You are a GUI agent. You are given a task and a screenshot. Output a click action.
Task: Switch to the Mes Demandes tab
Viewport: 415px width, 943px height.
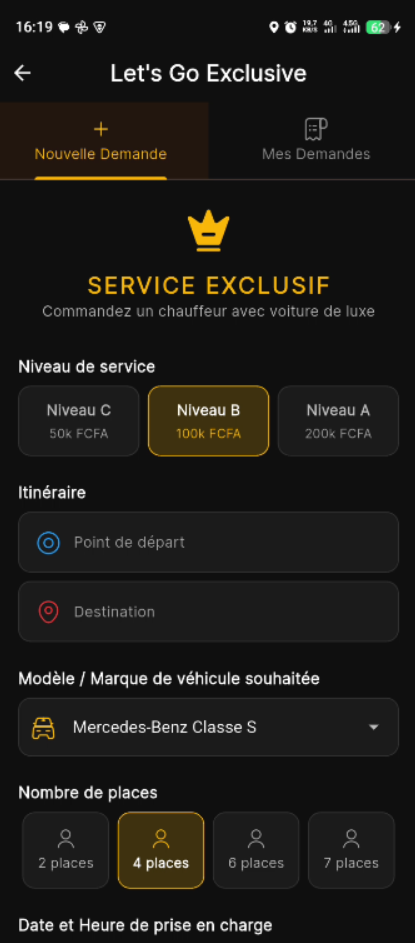pyautogui.click(x=316, y=141)
